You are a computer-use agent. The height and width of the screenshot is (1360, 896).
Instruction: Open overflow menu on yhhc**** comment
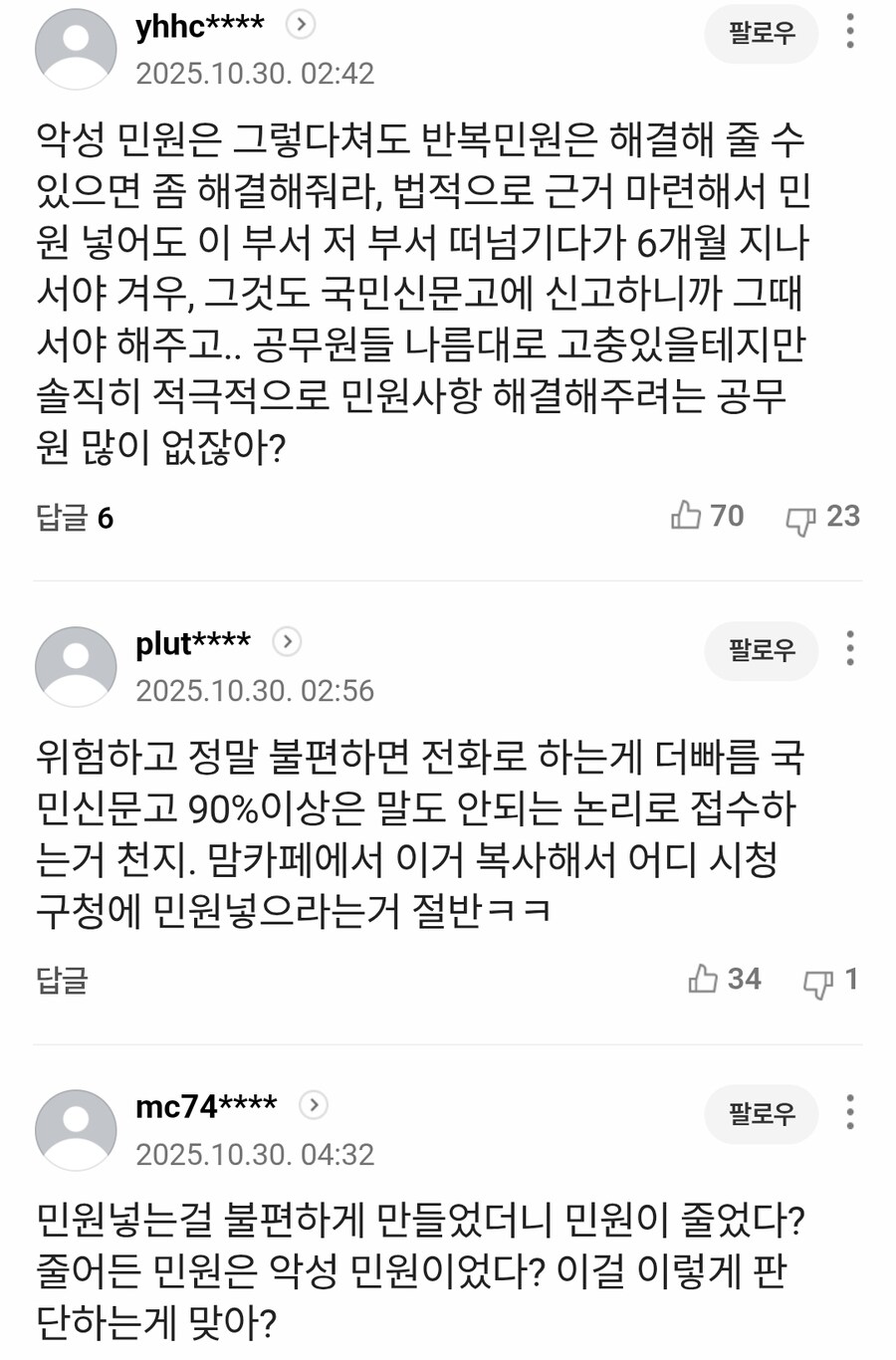[x=849, y=32]
